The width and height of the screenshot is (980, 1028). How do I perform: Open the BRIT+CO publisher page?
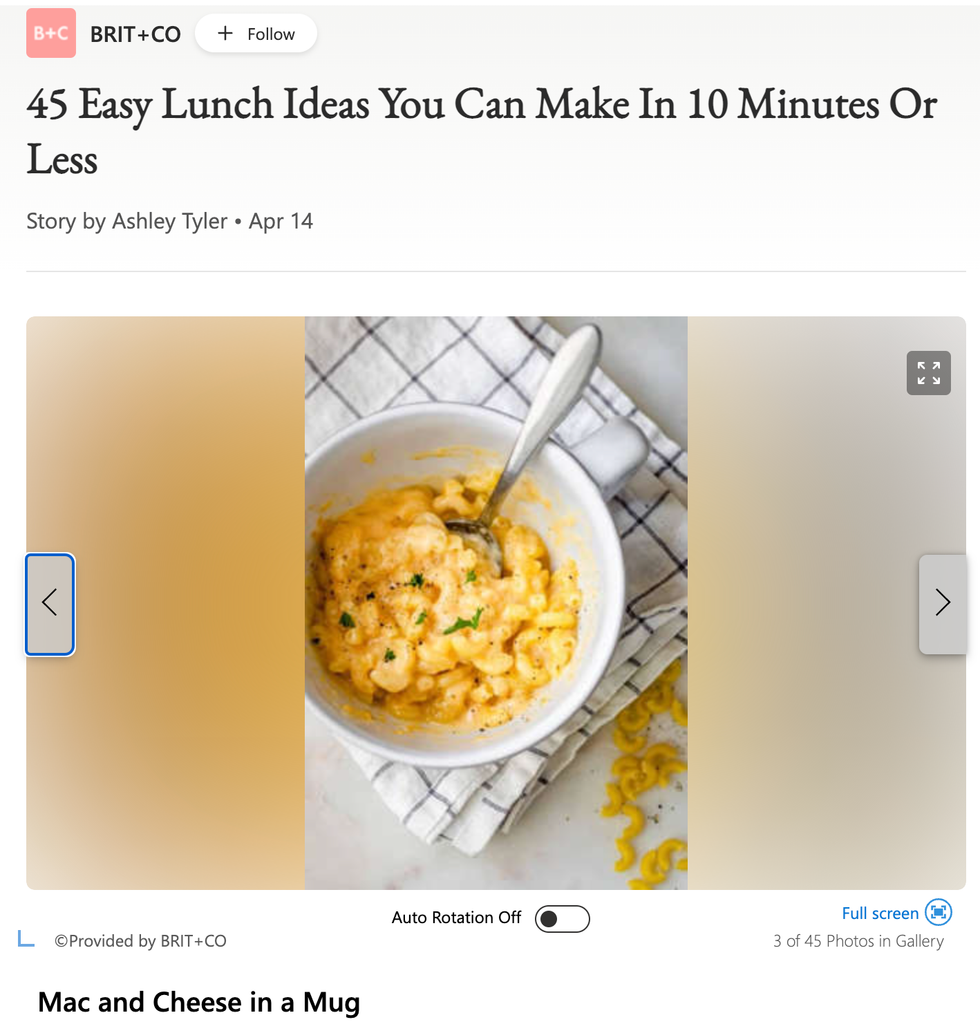click(x=135, y=34)
